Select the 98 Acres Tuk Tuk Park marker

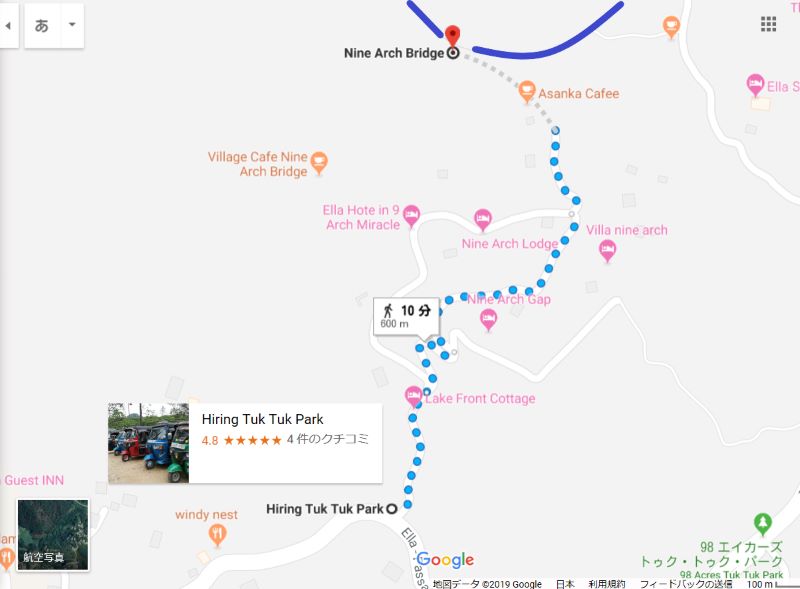coord(762,523)
